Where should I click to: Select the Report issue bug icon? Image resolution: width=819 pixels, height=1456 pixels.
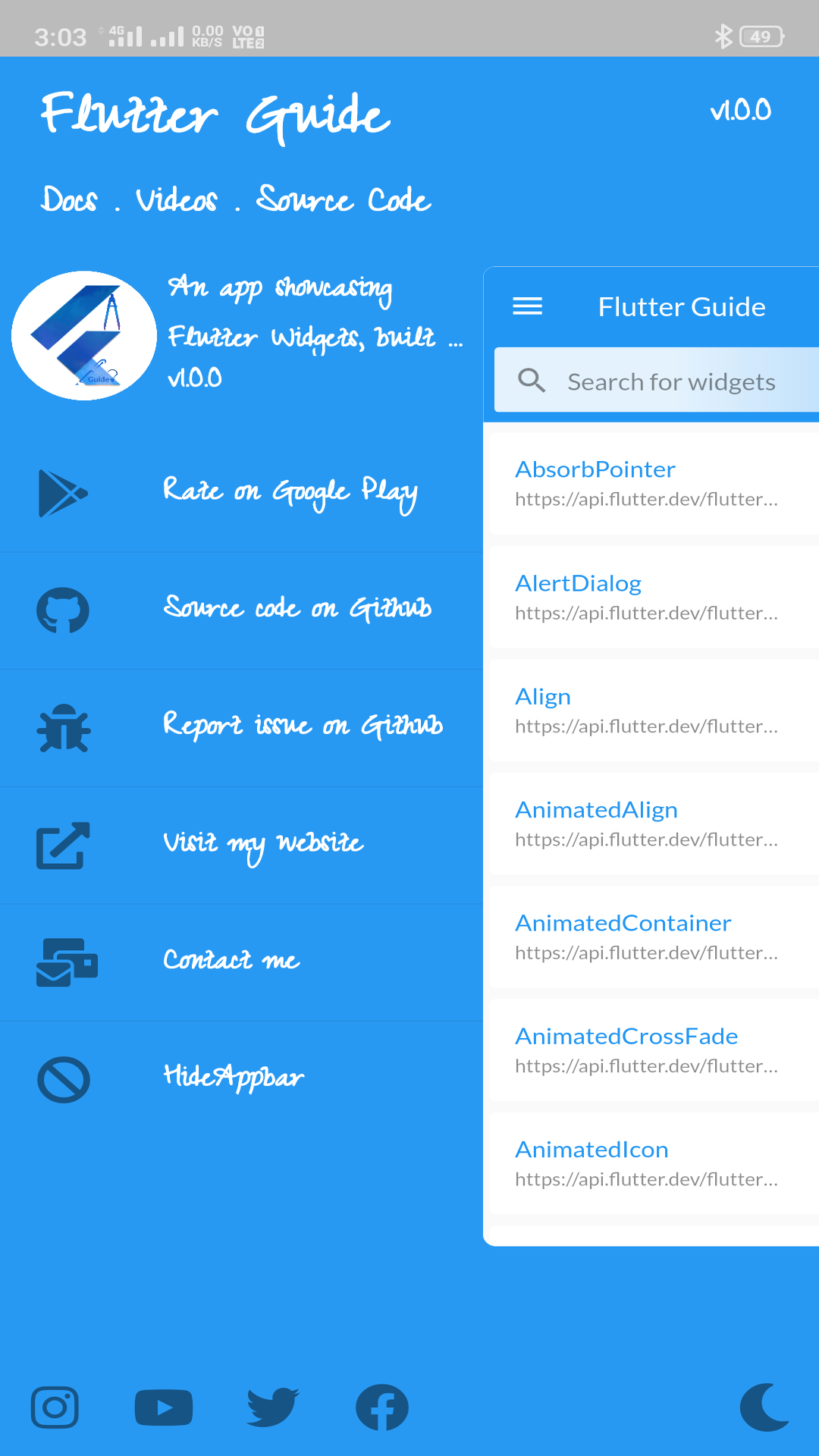pyautogui.click(x=63, y=726)
